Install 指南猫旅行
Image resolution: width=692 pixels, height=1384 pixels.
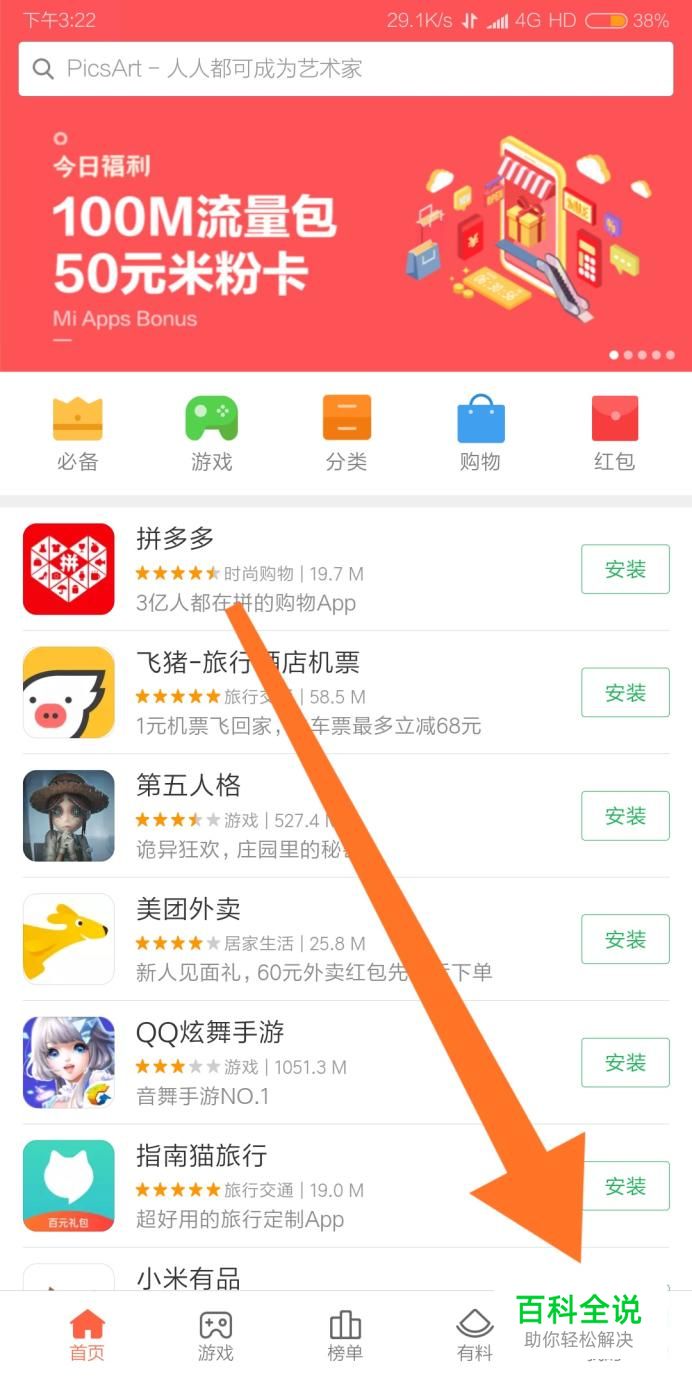(625, 1186)
